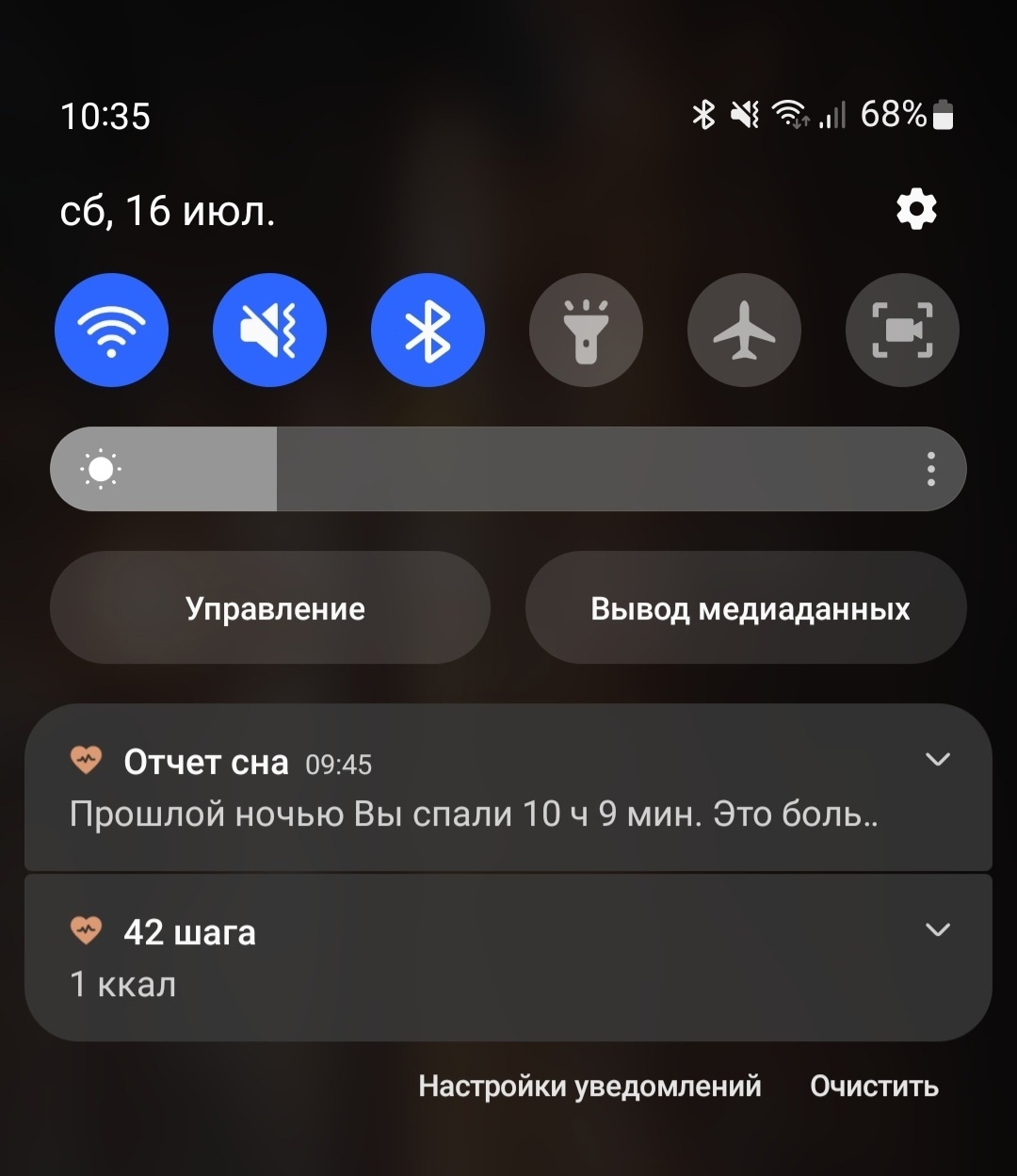Disable the Bluetooth quick toggle

(428, 331)
